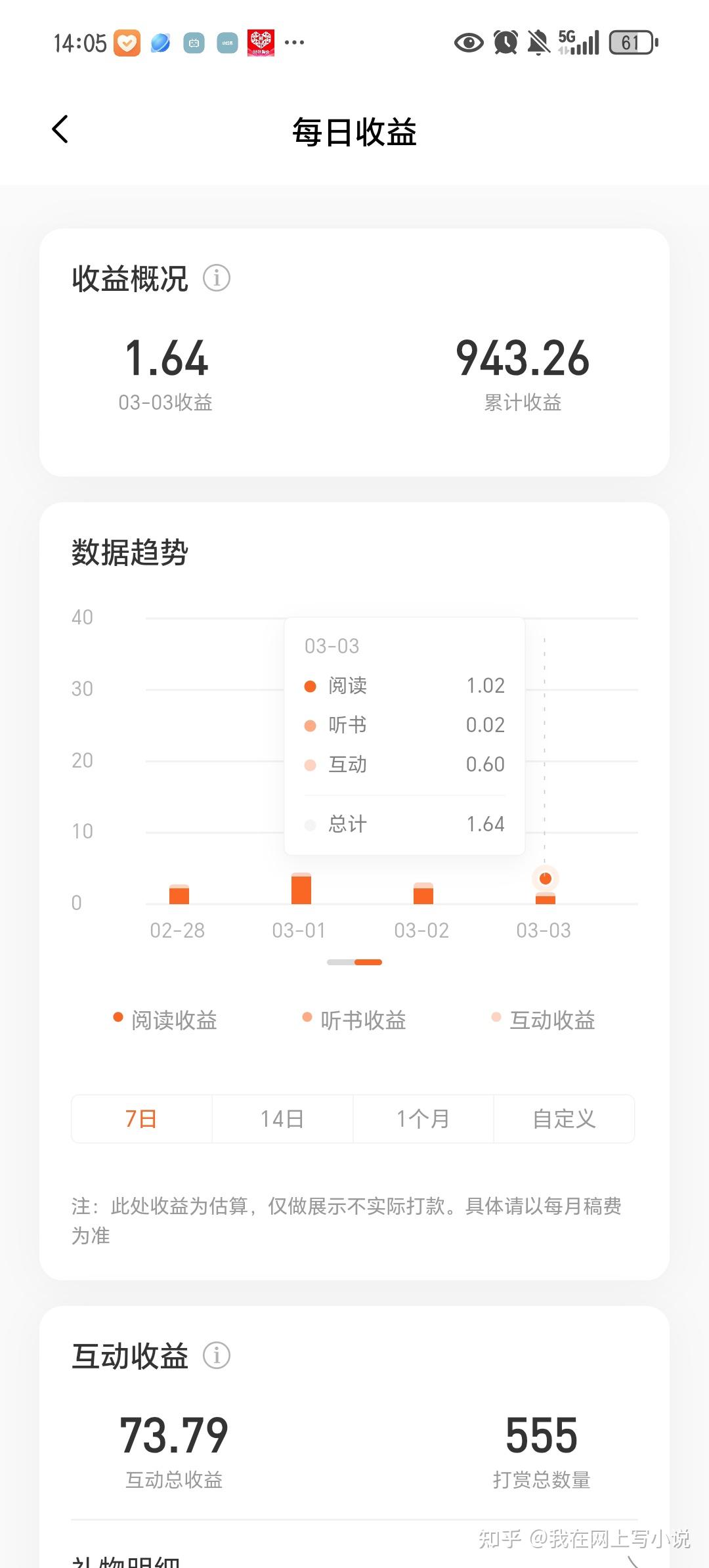This screenshot has width=709, height=1568.
Task: Toggle 阅读收益 legend series
Action: point(165,1020)
